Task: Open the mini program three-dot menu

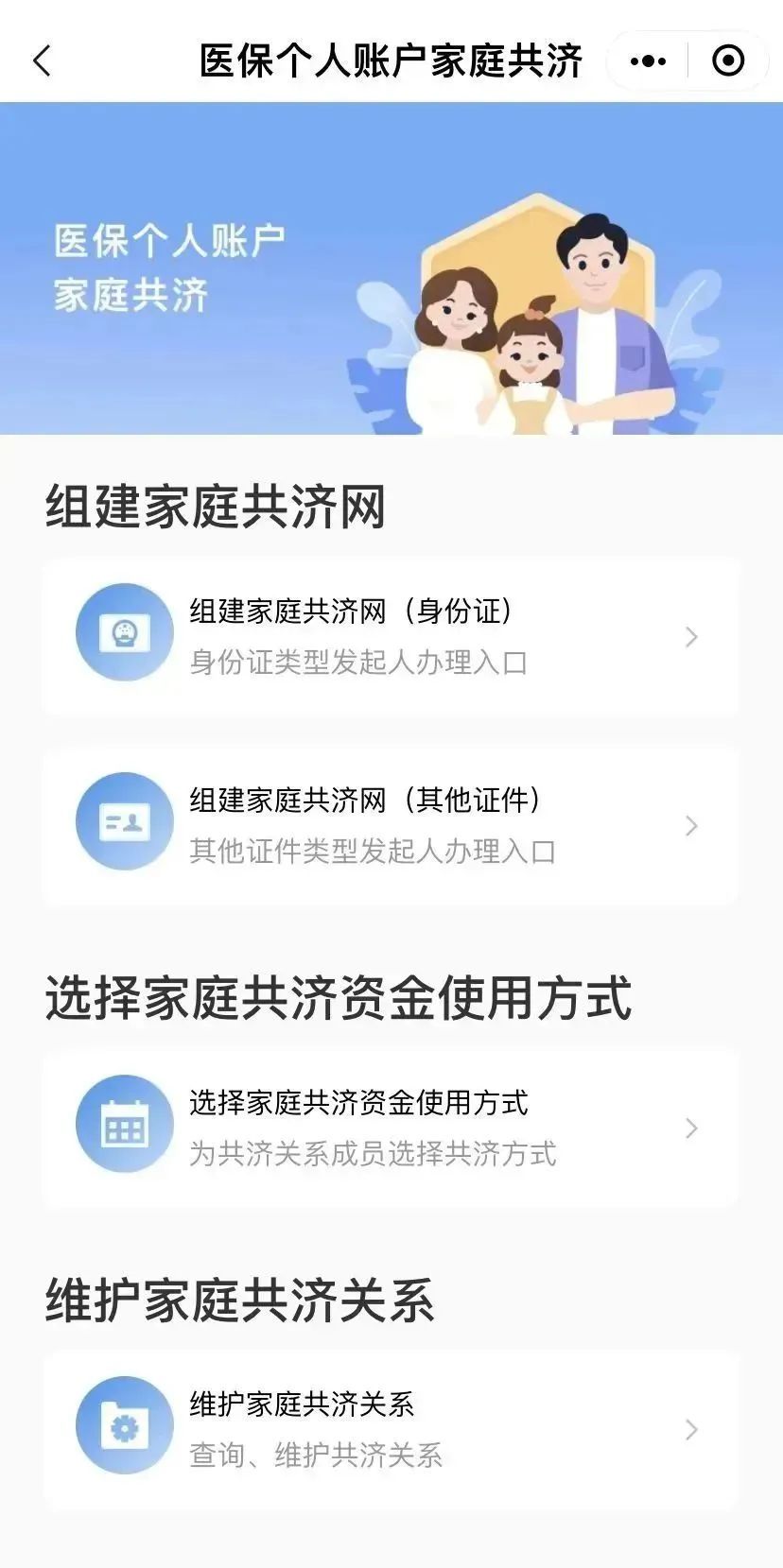Action: coord(648,61)
